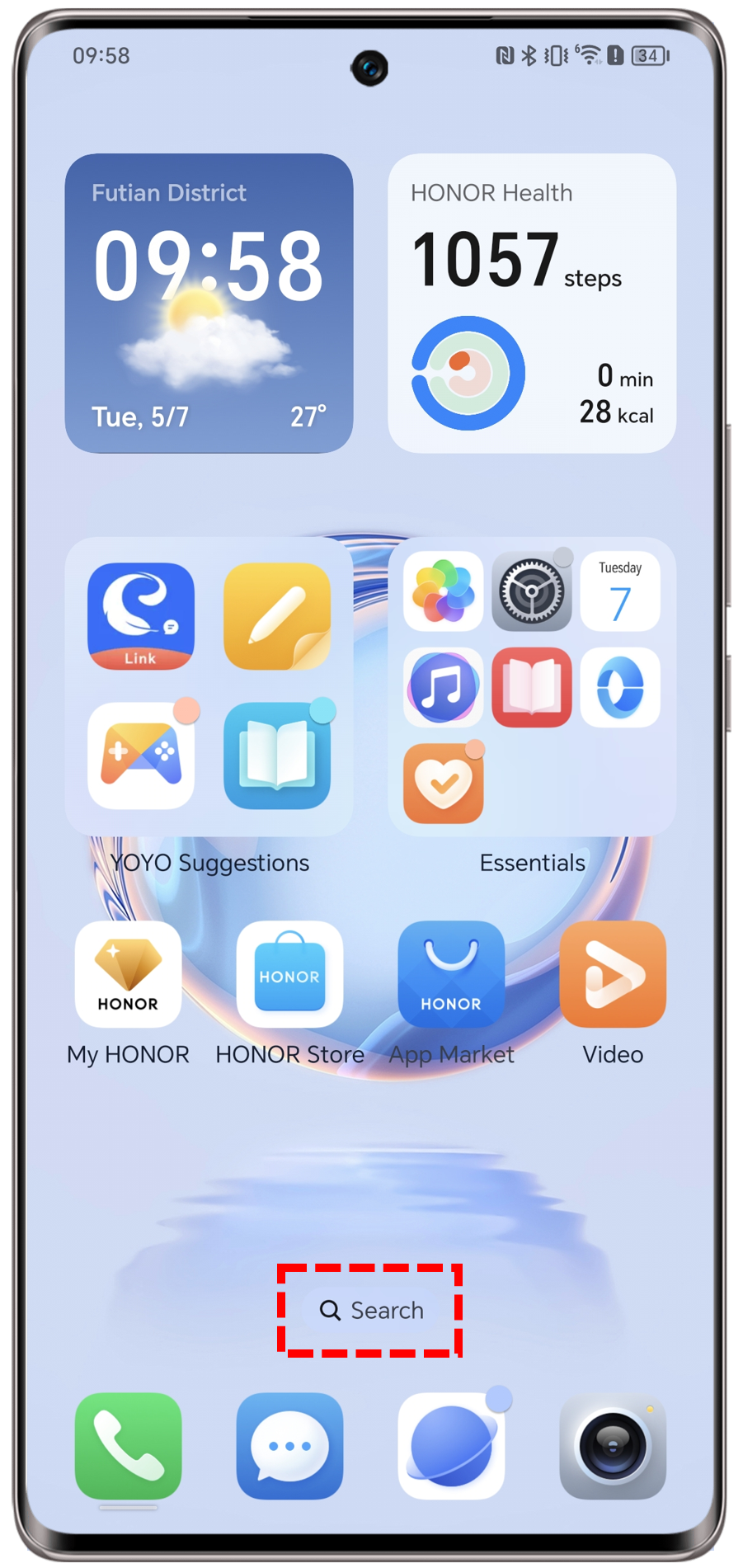
Task: Launch the game center controller app
Action: tap(141, 755)
